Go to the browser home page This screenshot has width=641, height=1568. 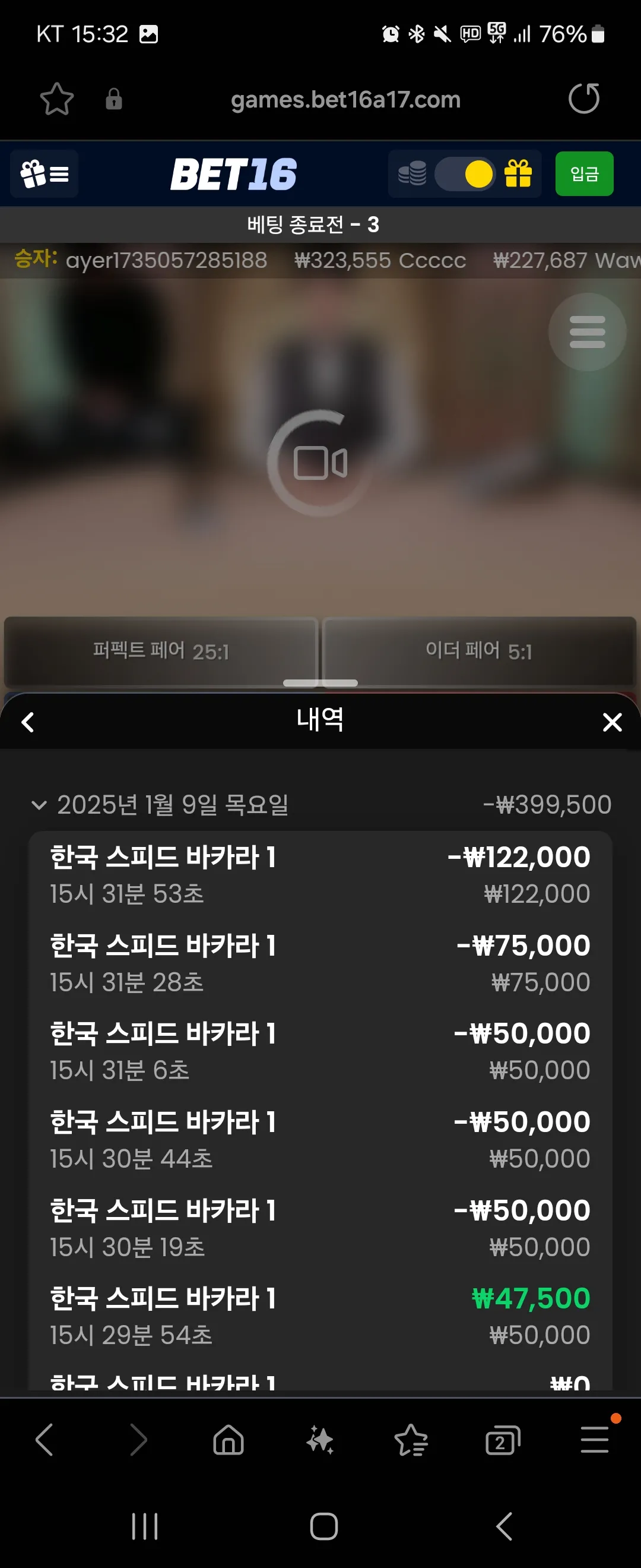click(229, 1441)
